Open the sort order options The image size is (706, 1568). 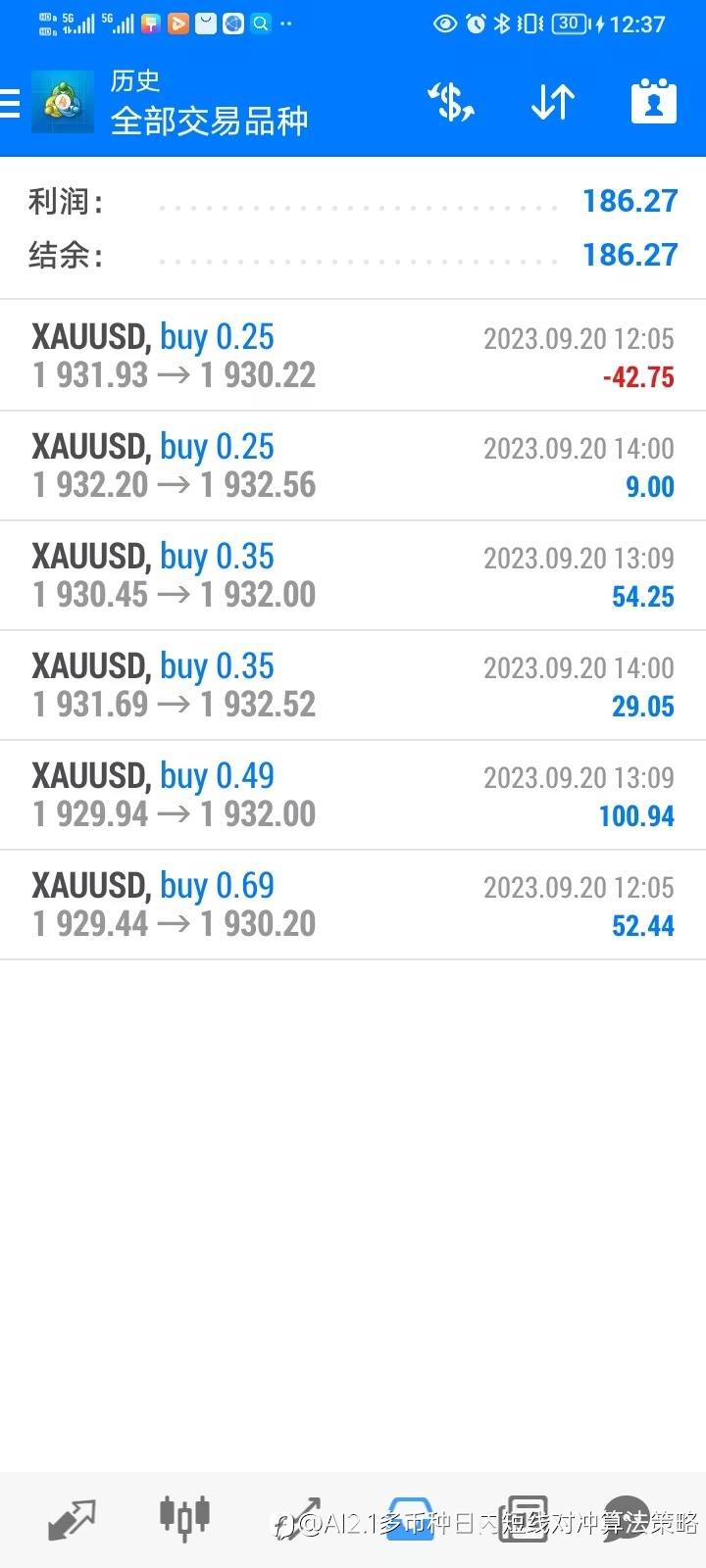click(x=552, y=102)
